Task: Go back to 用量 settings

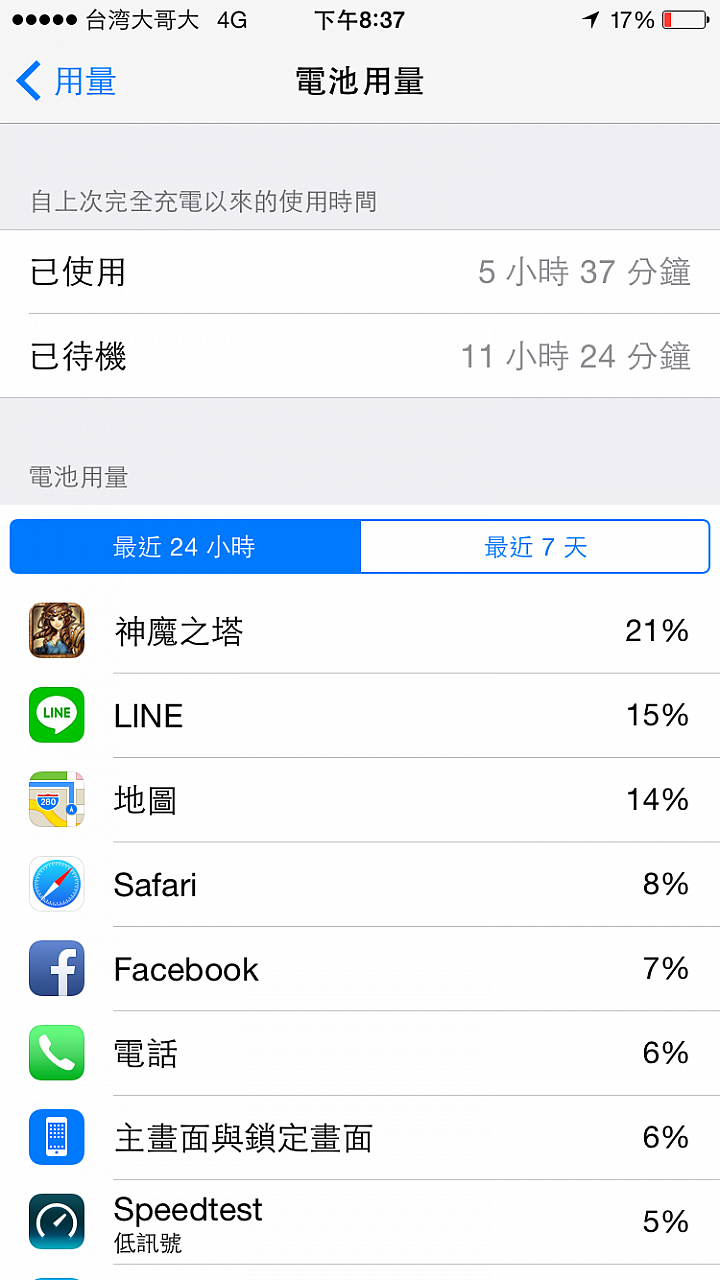Action: click(x=67, y=81)
